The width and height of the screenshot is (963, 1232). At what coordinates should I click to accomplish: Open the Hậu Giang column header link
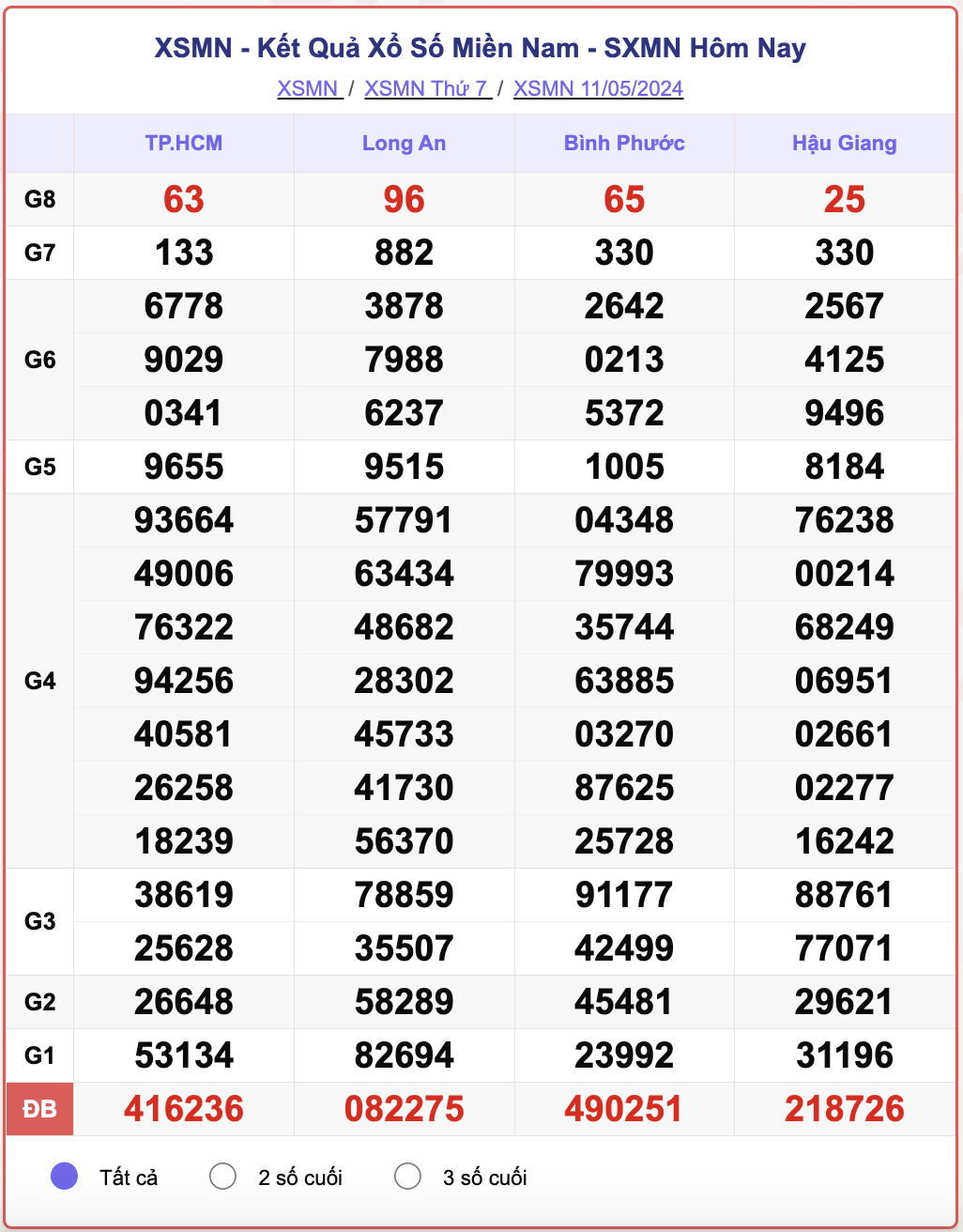tap(844, 143)
